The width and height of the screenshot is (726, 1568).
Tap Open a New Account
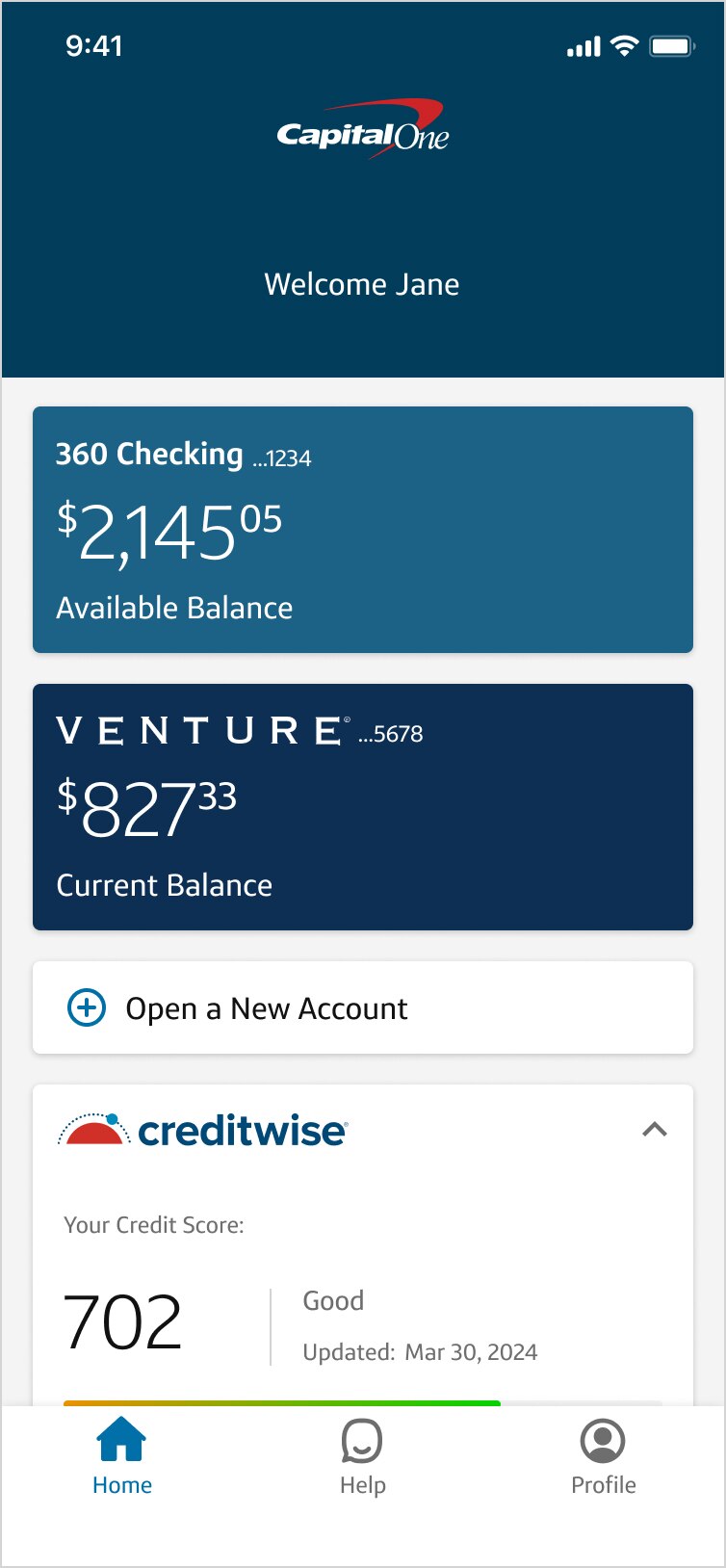pos(267,1007)
